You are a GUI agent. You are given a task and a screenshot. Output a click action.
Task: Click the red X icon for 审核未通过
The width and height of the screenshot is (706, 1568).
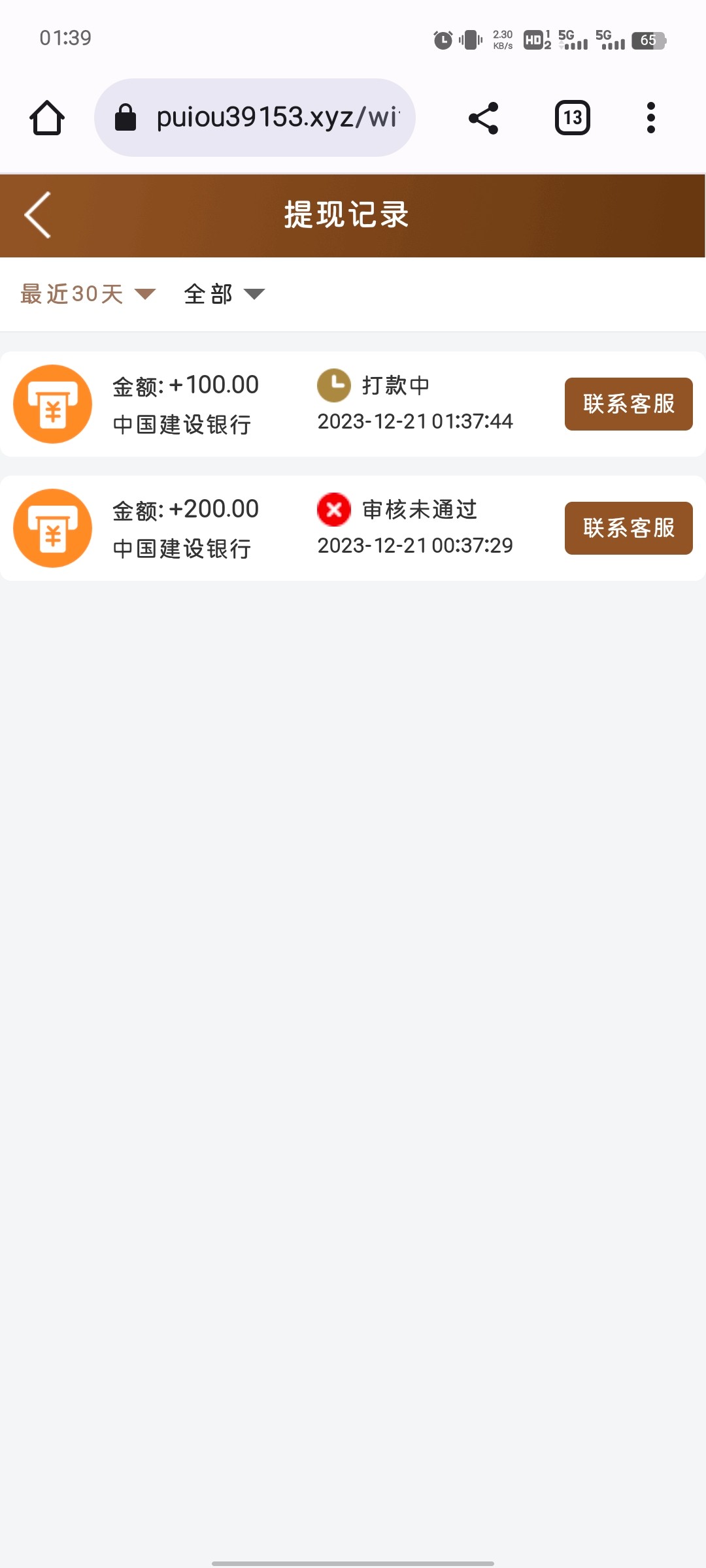[x=333, y=510]
